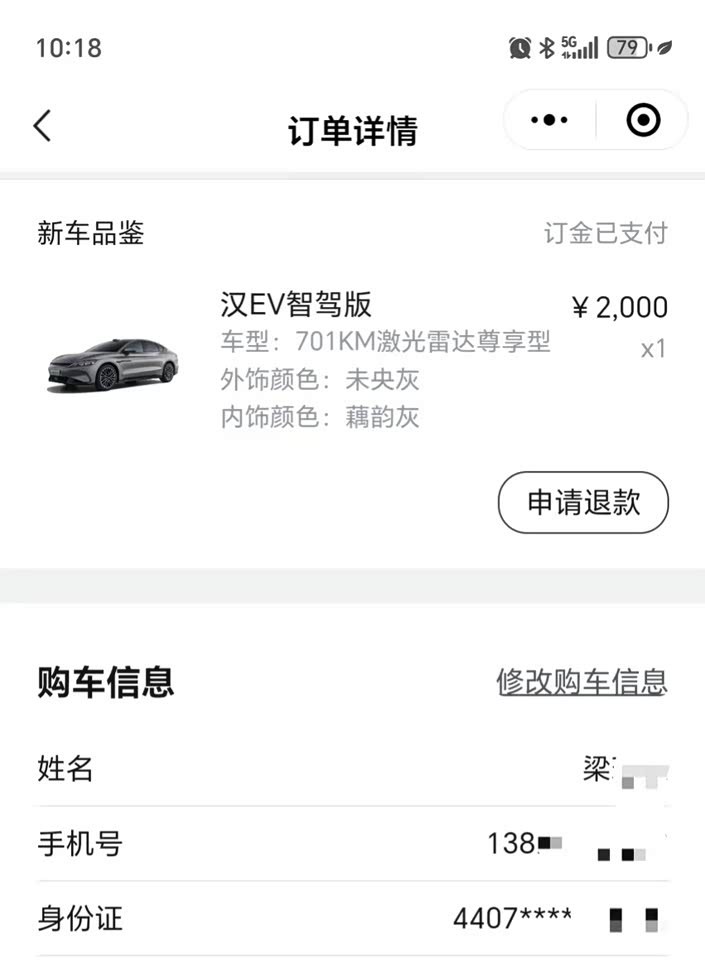The image size is (705, 960).
Task: Open the 修改购车信息 link
Action: [581, 682]
